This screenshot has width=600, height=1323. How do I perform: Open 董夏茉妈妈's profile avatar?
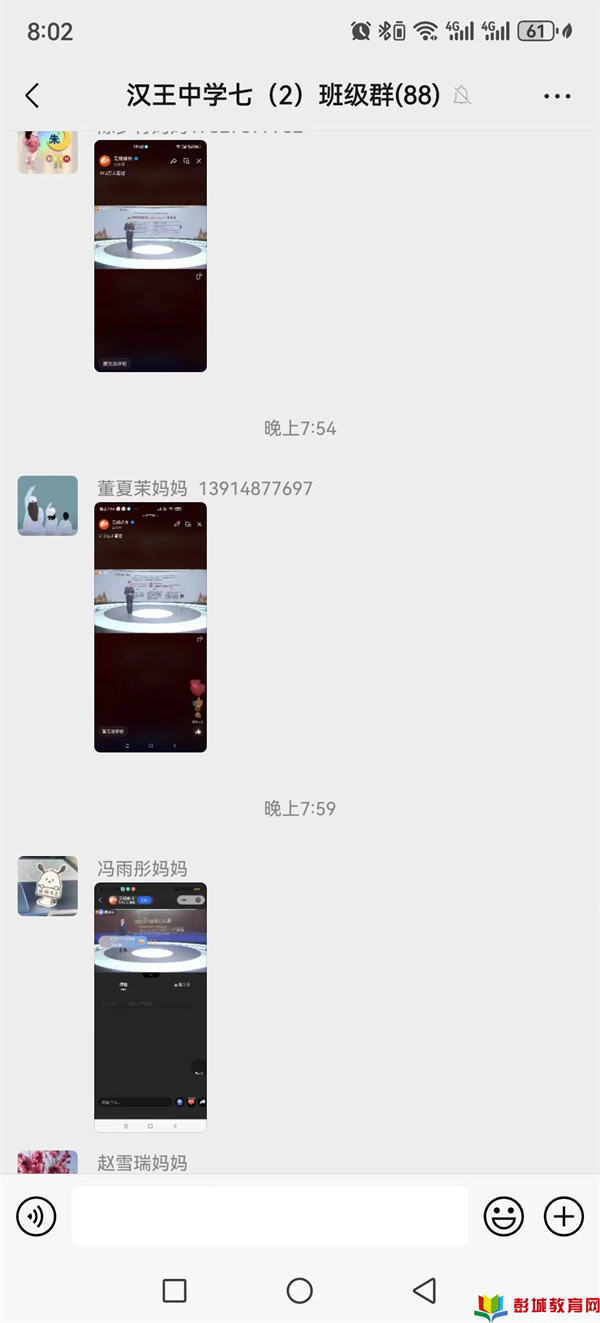(47, 505)
